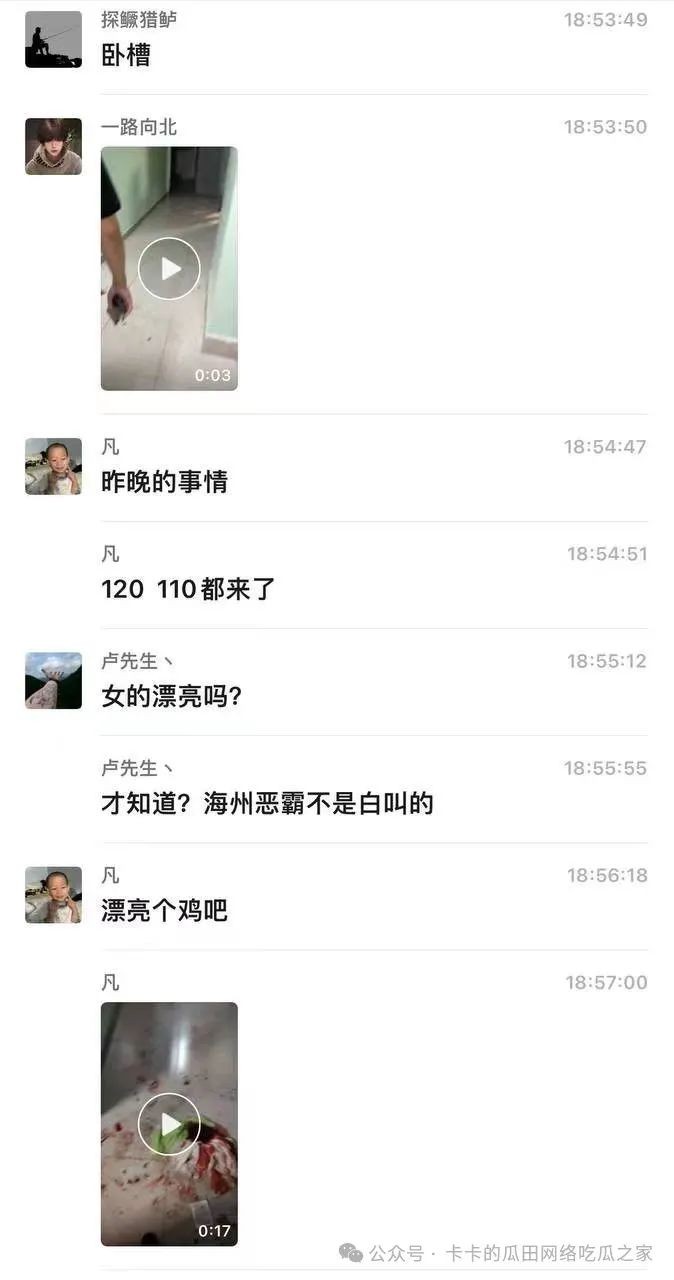Open 一路向北's profile avatar
Screen dimensions: 674x1280
[x=53, y=147]
